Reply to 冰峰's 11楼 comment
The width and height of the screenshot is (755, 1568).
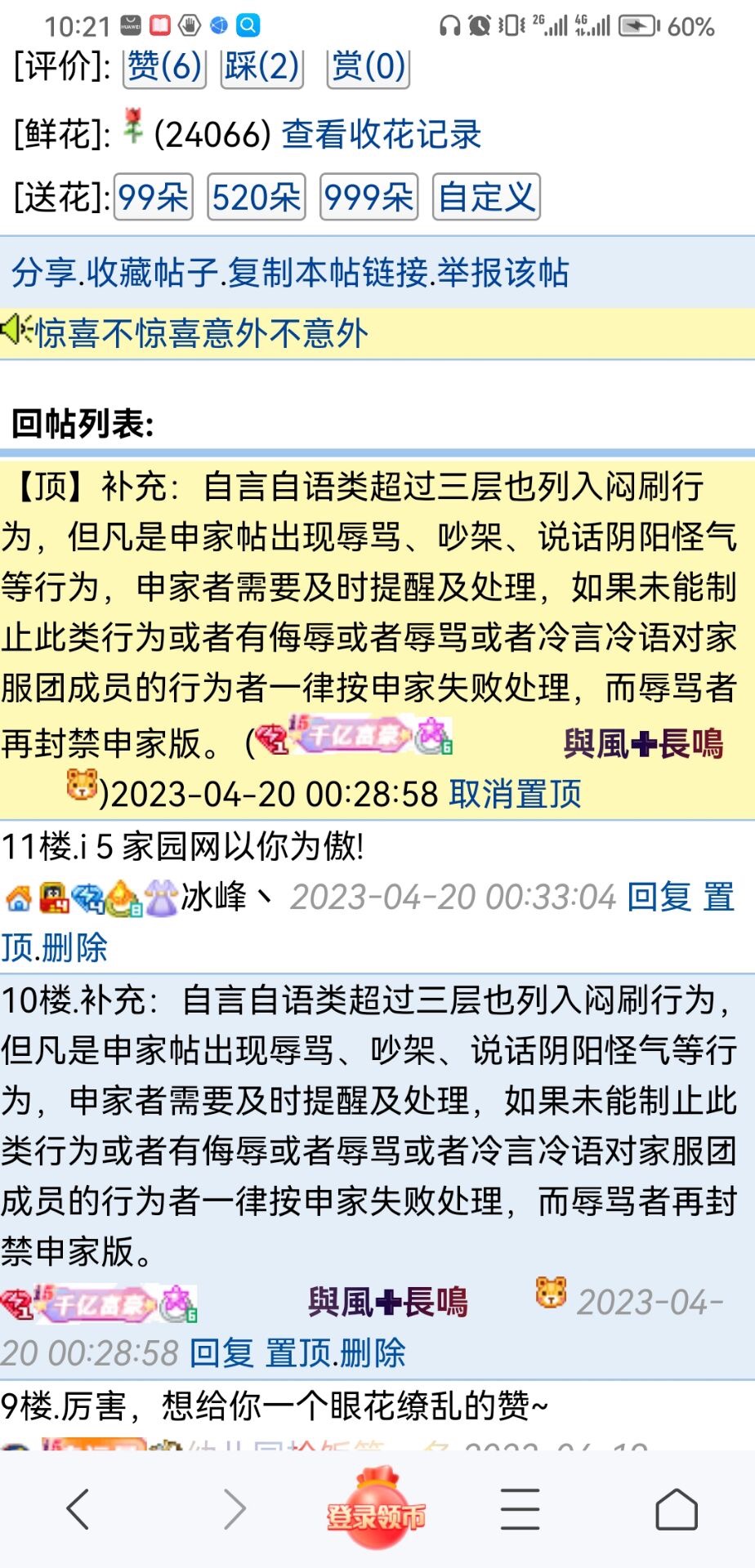coord(659,897)
